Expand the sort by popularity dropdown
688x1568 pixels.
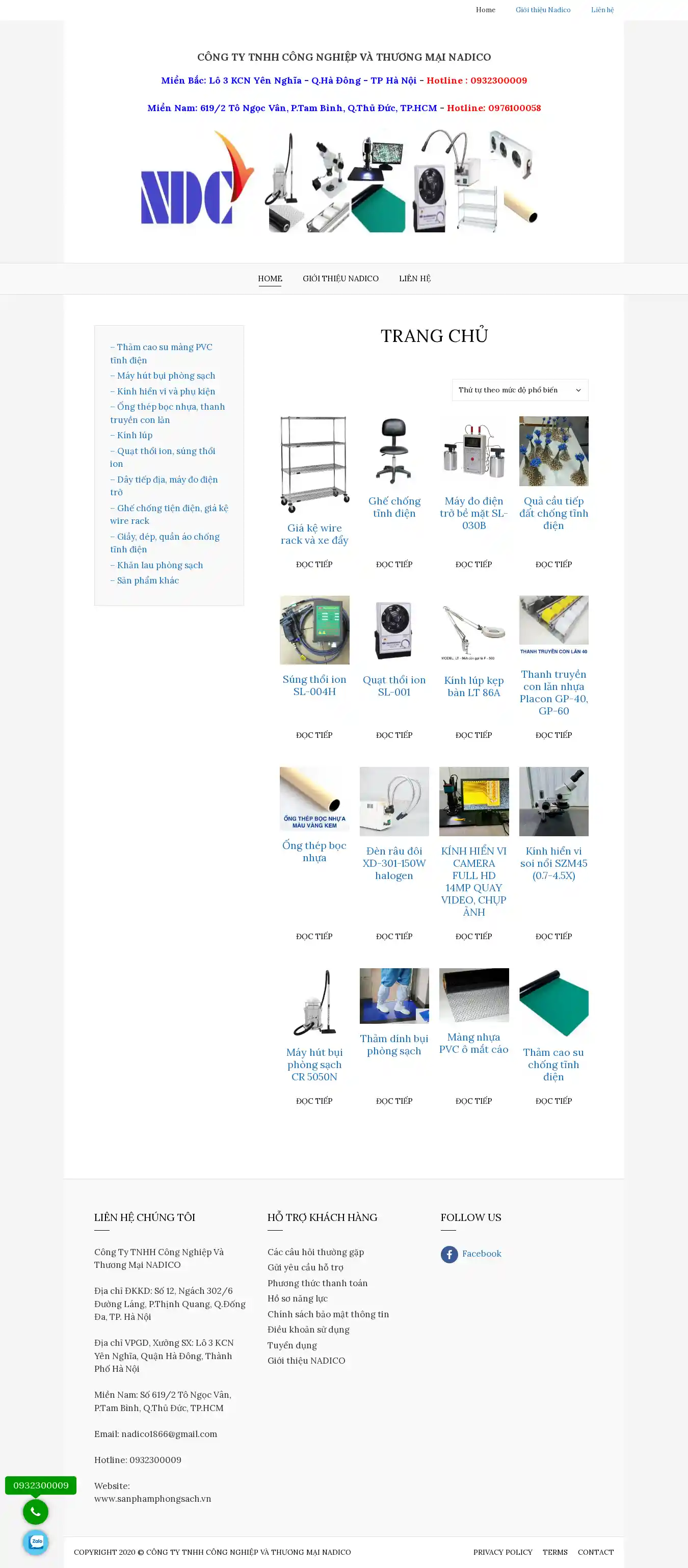(519, 390)
